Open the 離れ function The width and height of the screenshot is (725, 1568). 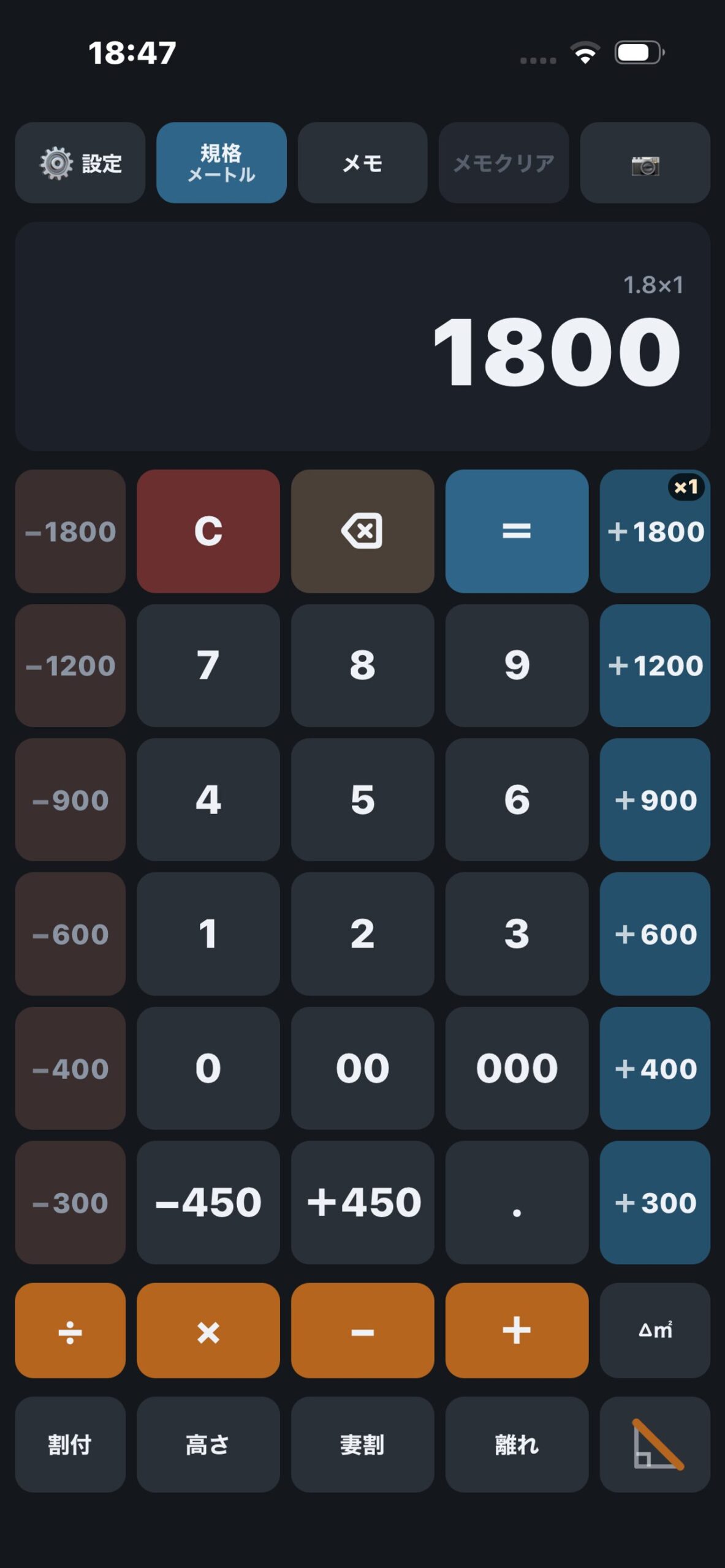click(x=517, y=1444)
